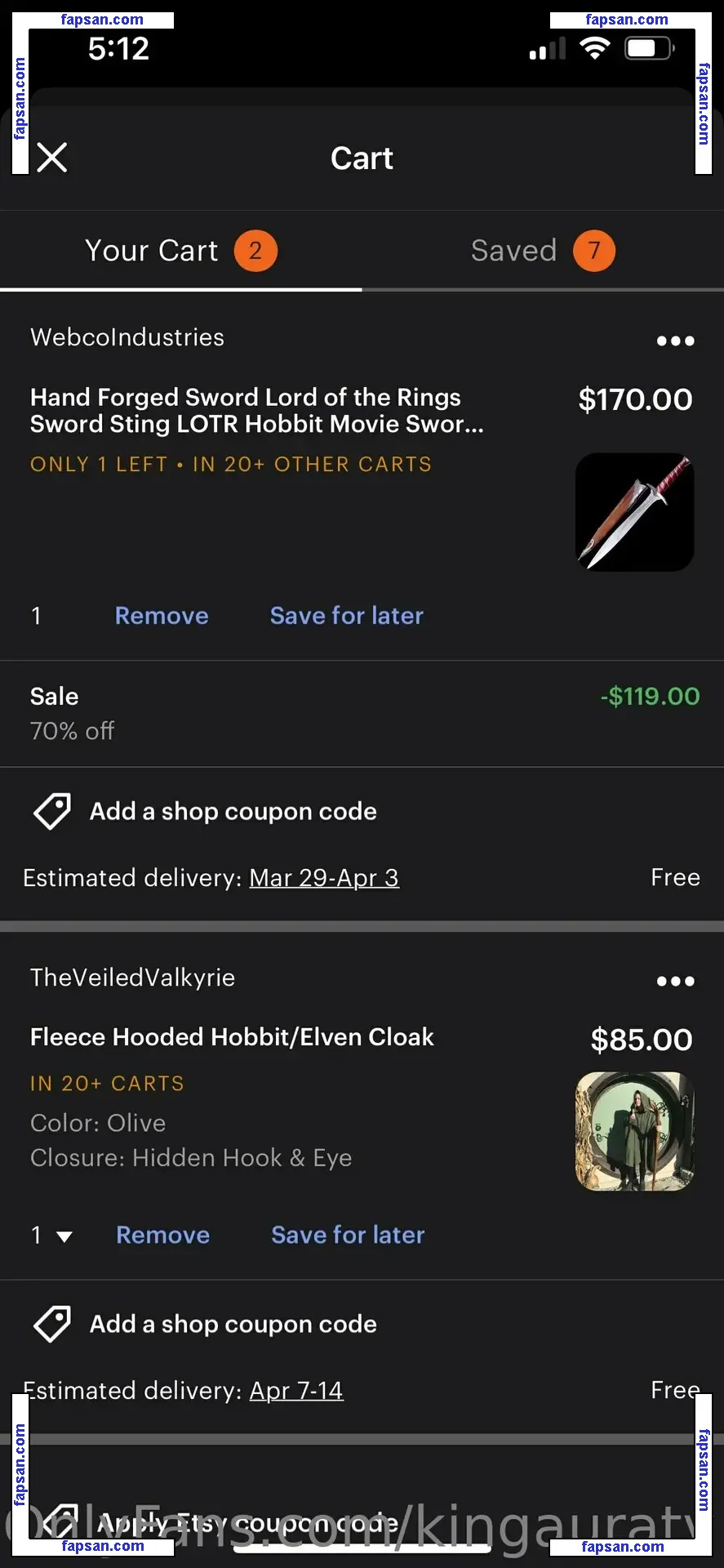Apply Etsy coupon code

(245, 1523)
